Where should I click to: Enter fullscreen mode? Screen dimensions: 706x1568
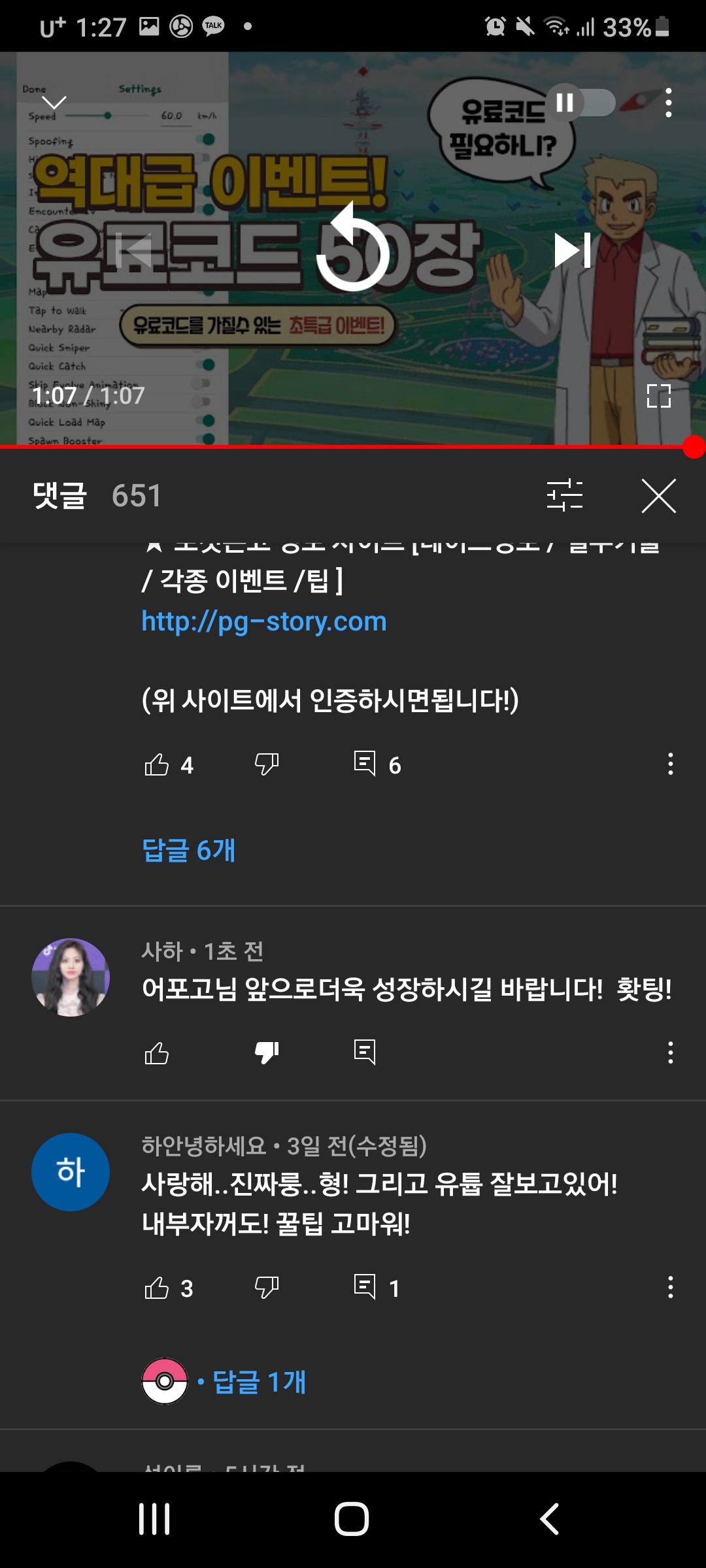[658, 396]
